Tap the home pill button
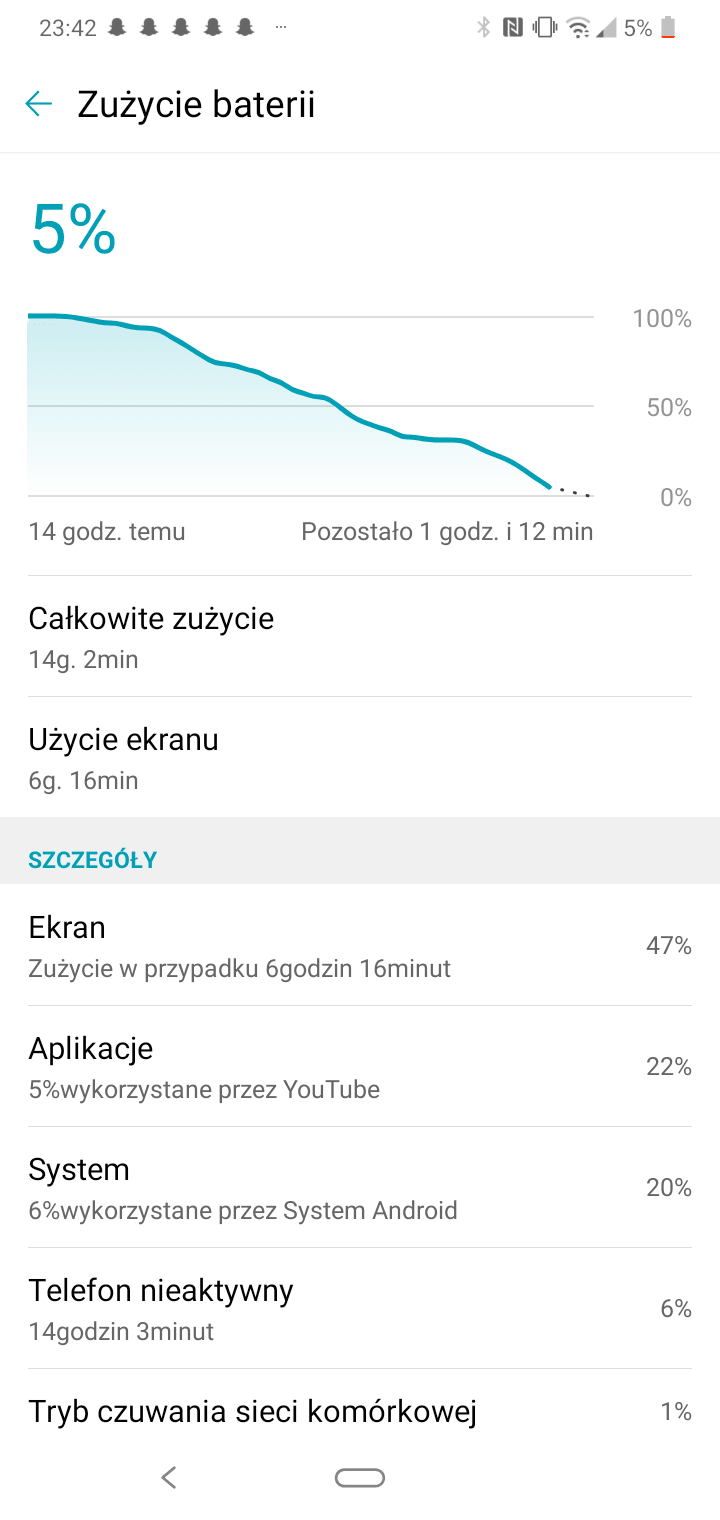Viewport: 720px width, 1520px height. pos(360,1478)
